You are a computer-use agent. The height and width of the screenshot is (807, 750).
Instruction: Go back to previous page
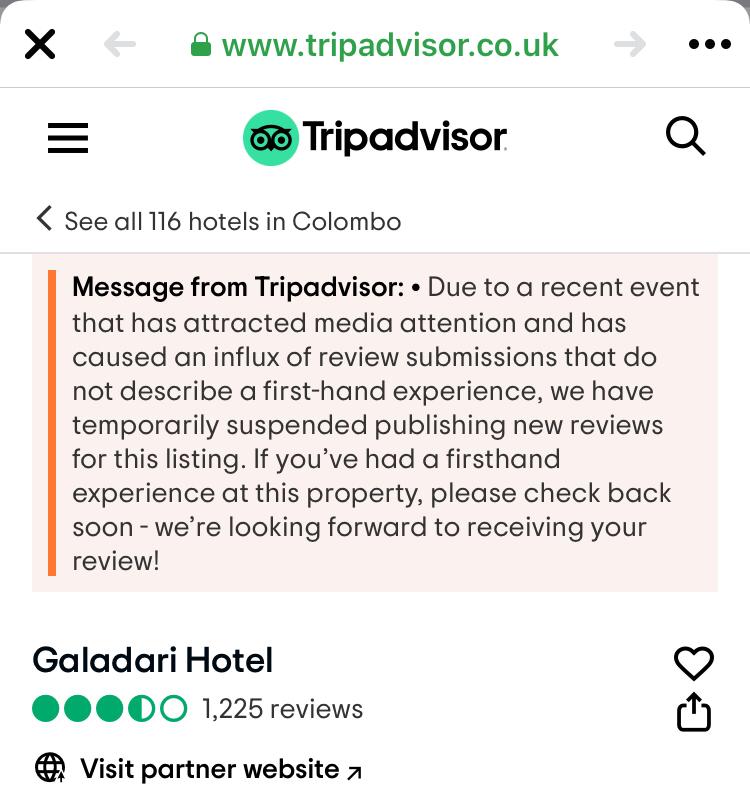click(x=120, y=44)
